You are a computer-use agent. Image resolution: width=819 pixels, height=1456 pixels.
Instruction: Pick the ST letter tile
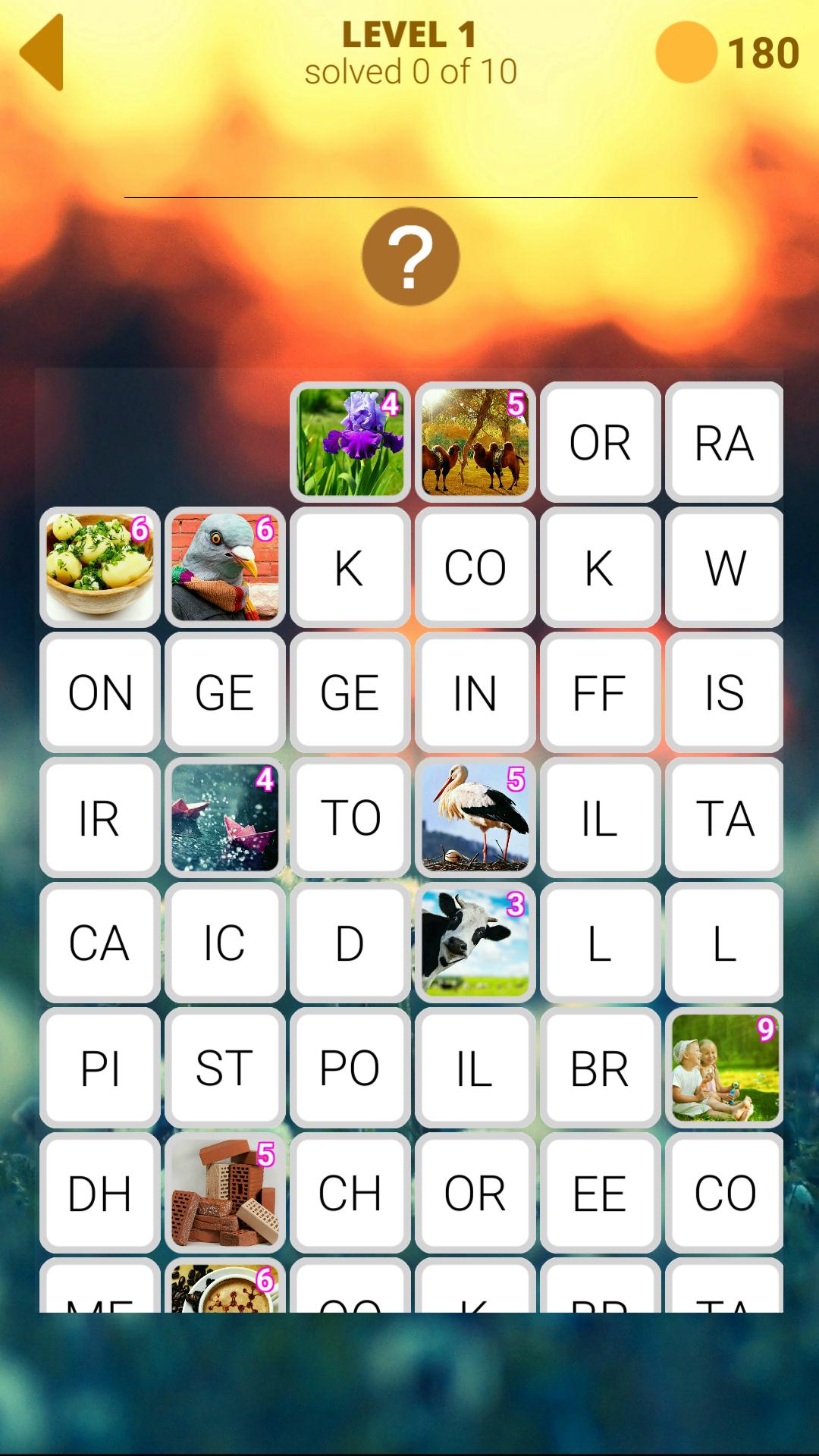click(x=224, y=1068)
